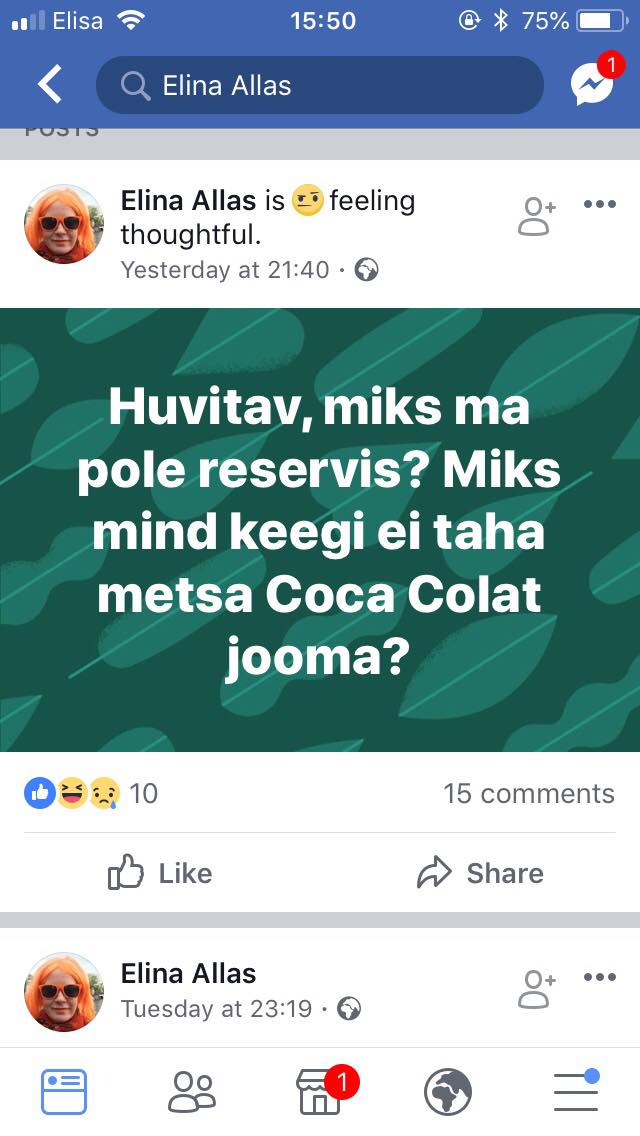Viewport: 640px width, 1136px height.
Task: Tap the Elina Allas search field
Action: click(x=319, y=85)
